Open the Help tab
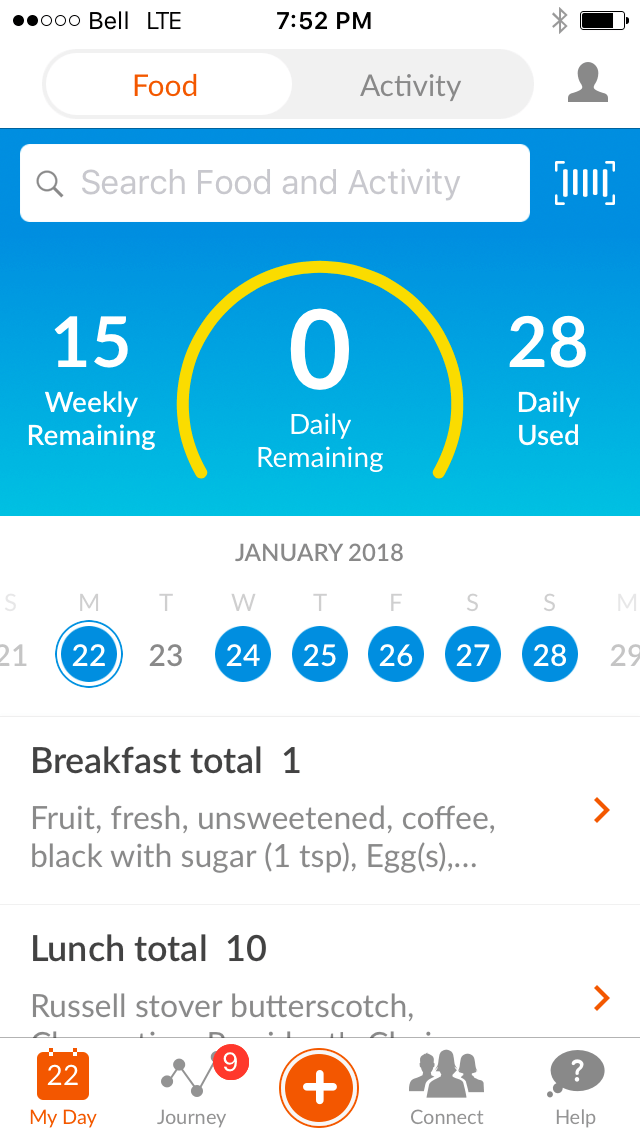640x1136 pixels. tap(575, 1088)
